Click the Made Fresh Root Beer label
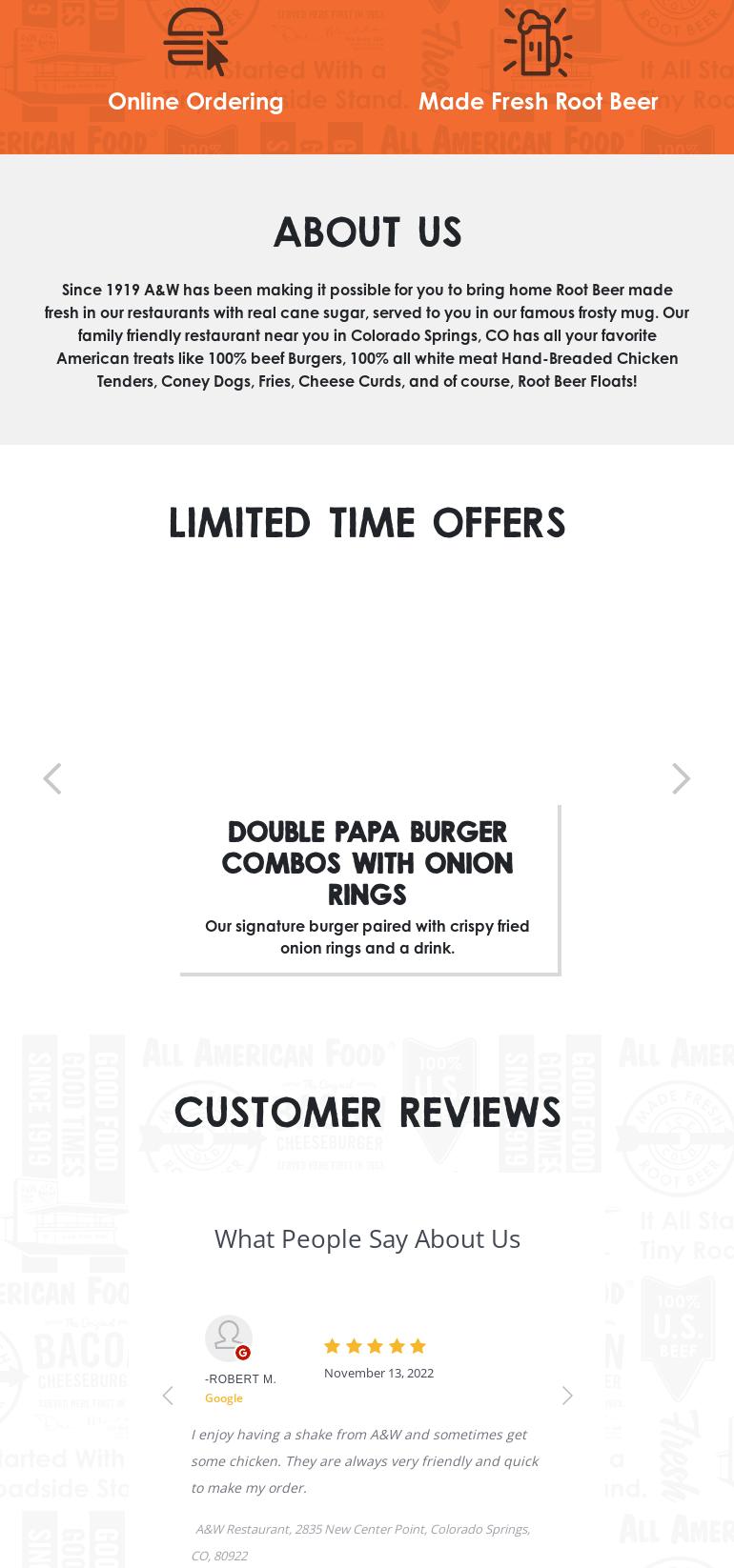This screenshot has height=1568, width=734. click(538, 101)
